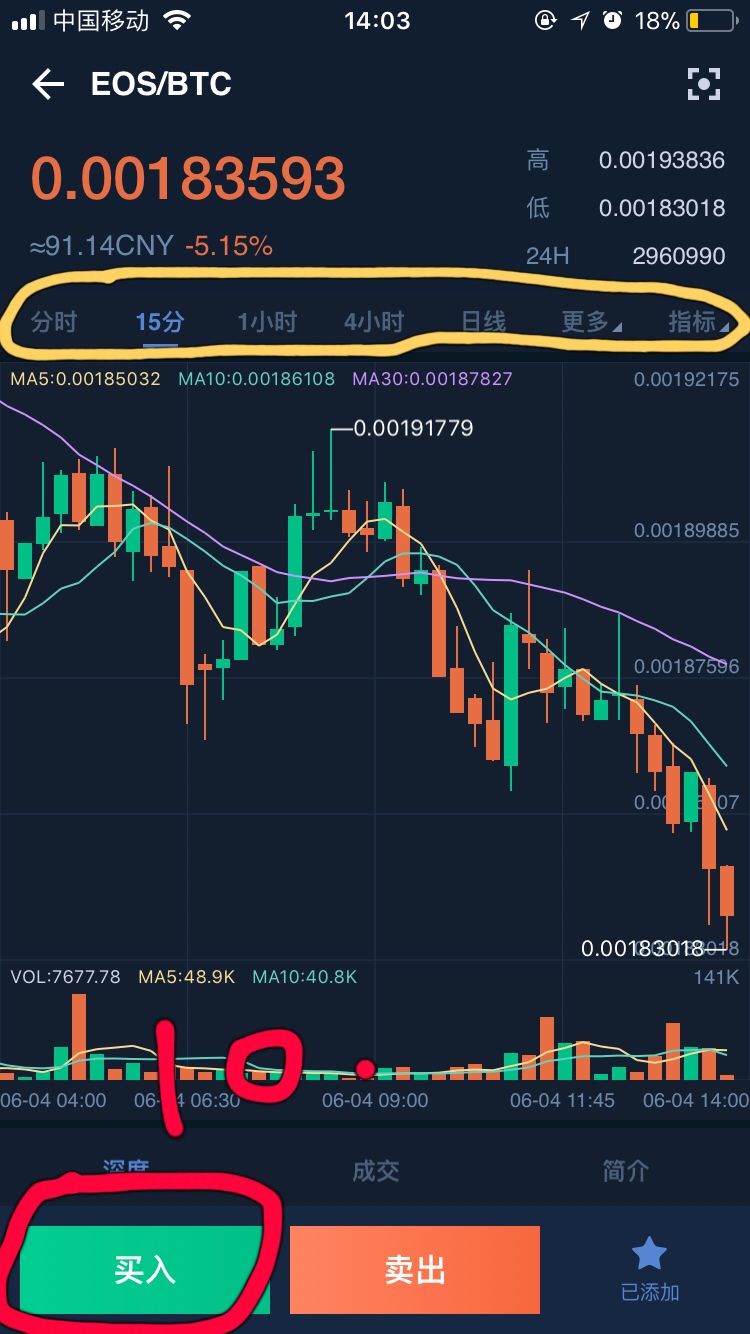This screenshot has width=750, height=1334.
Task: View the 简介 introduction tab
Action: (625, 1171)
